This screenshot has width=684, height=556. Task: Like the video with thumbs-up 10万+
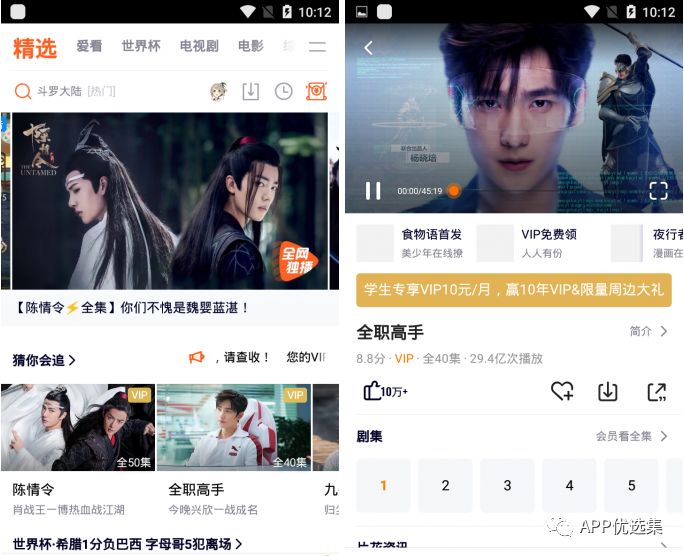[x=384, y=391]
